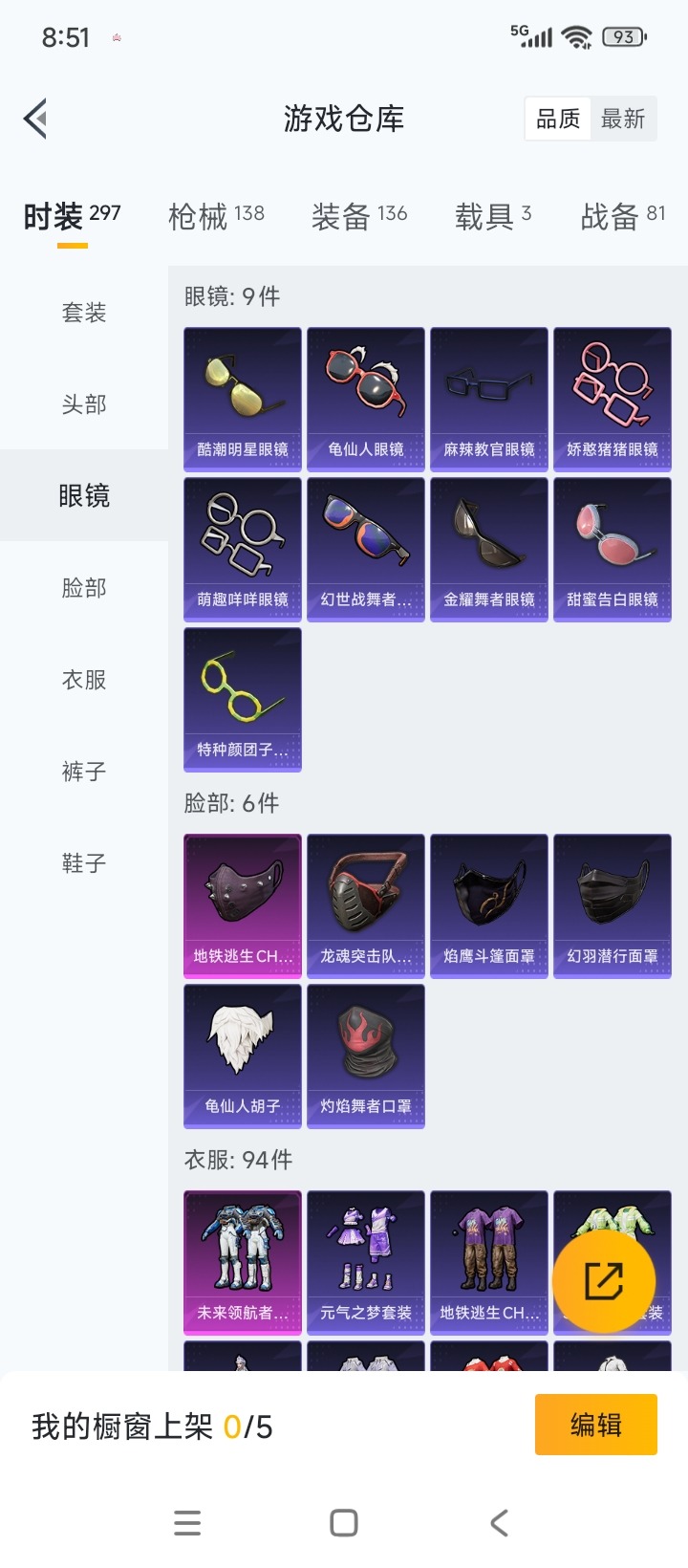
Task: Open the 载具 tab
Action: (x=492, y=216)
